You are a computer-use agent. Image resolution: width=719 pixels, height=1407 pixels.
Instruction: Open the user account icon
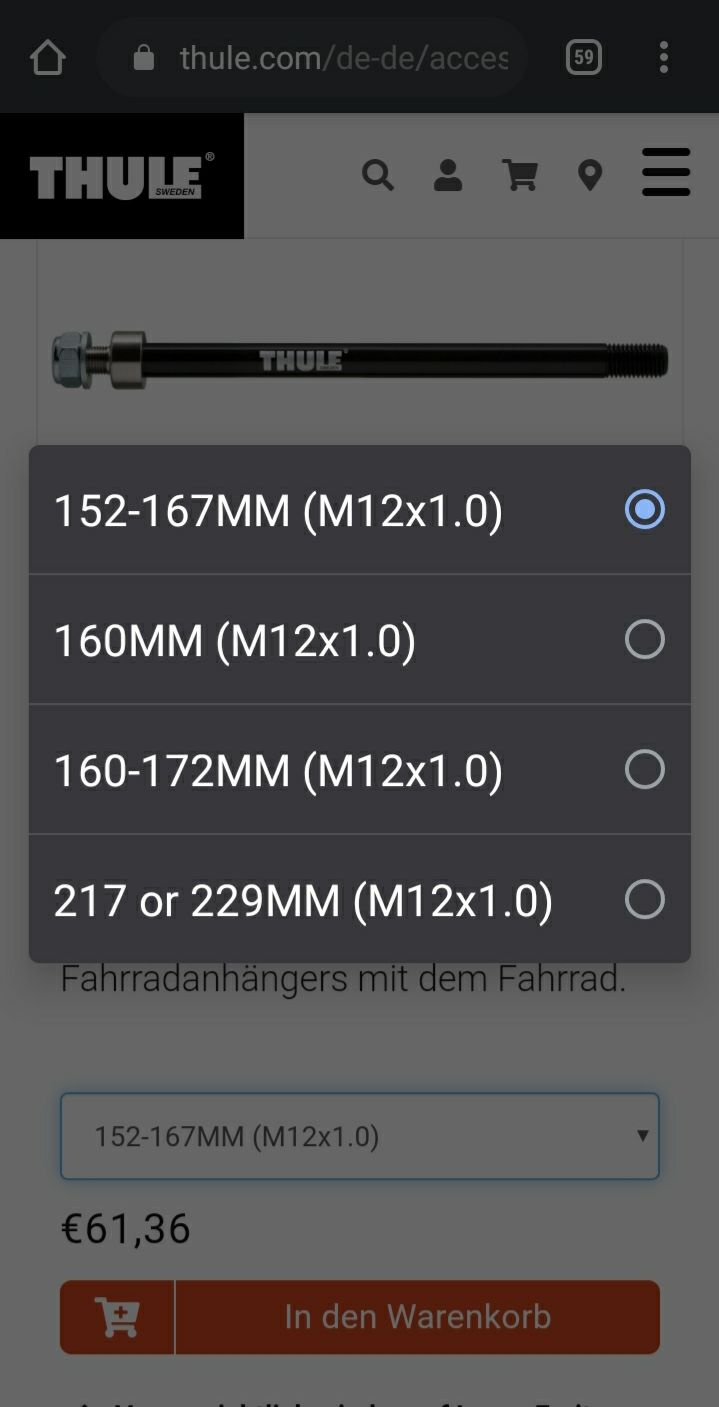click(x=448, y=176)
